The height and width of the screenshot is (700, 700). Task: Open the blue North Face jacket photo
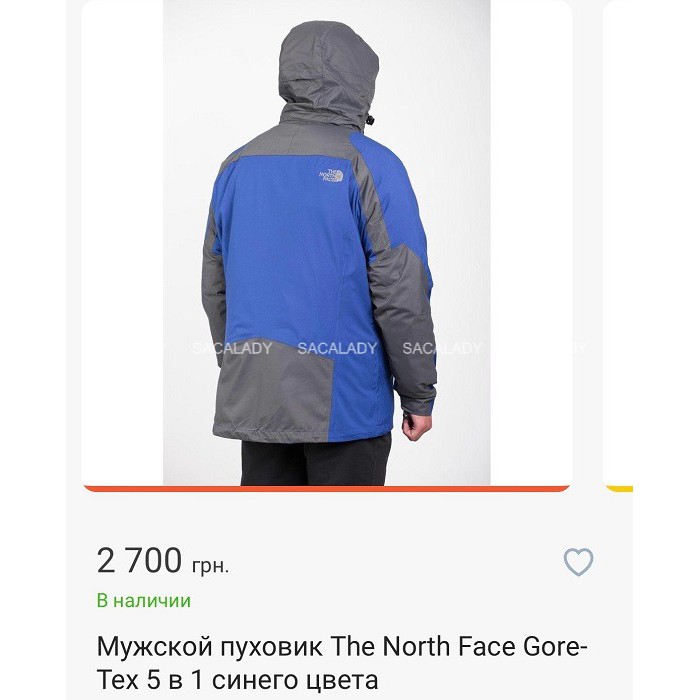[x=326, y=243]
